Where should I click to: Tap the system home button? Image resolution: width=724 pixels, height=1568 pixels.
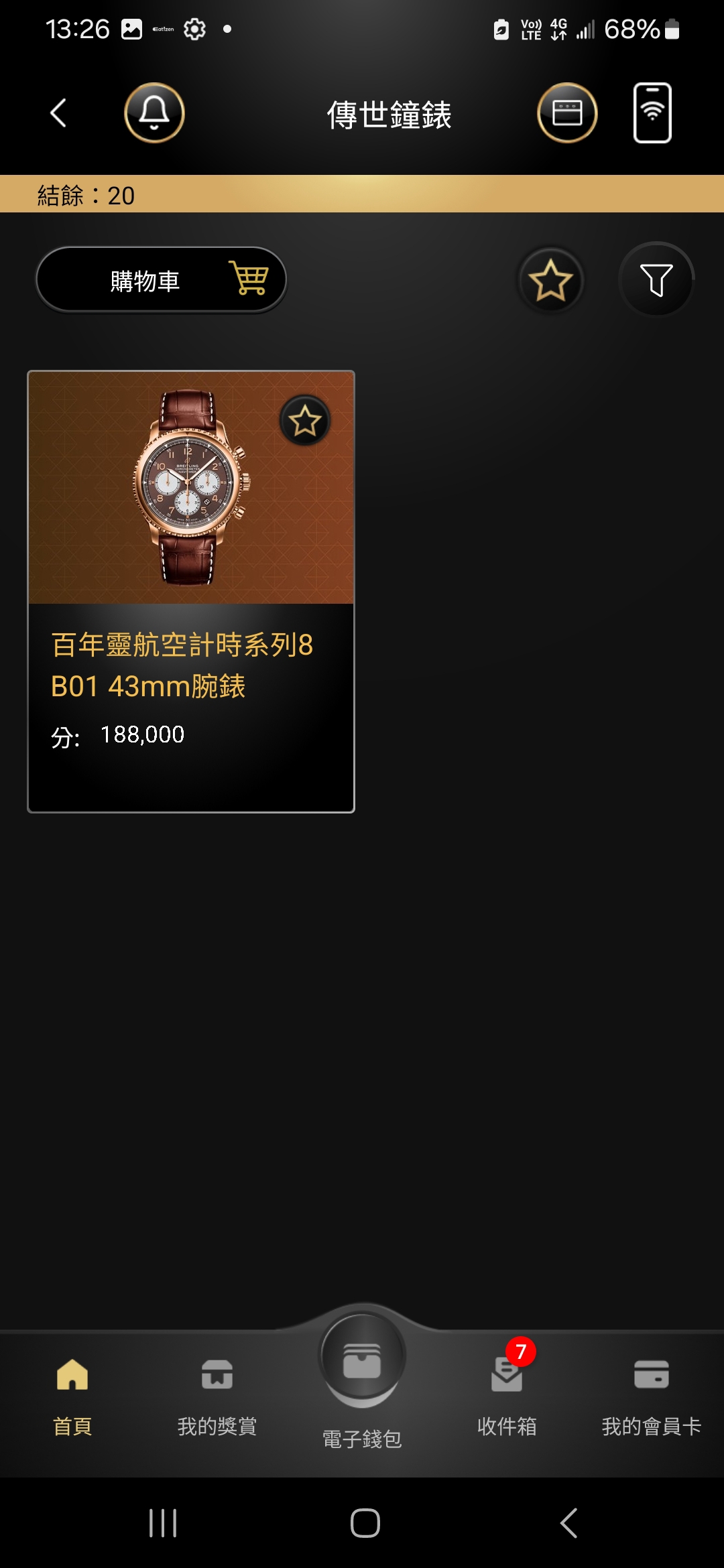point(365,1523)
